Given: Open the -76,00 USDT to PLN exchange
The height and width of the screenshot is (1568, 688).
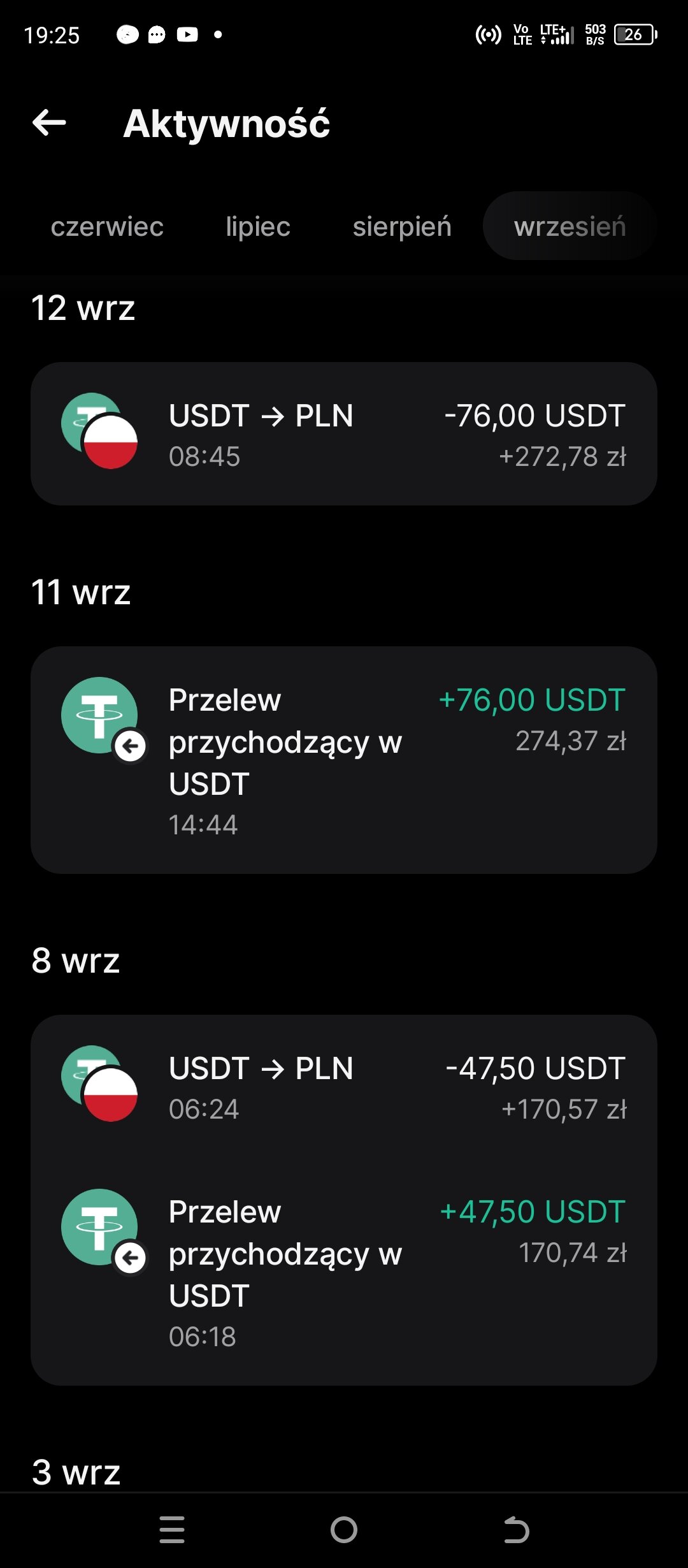Looking at the screenshot, I should click(344, 434).
